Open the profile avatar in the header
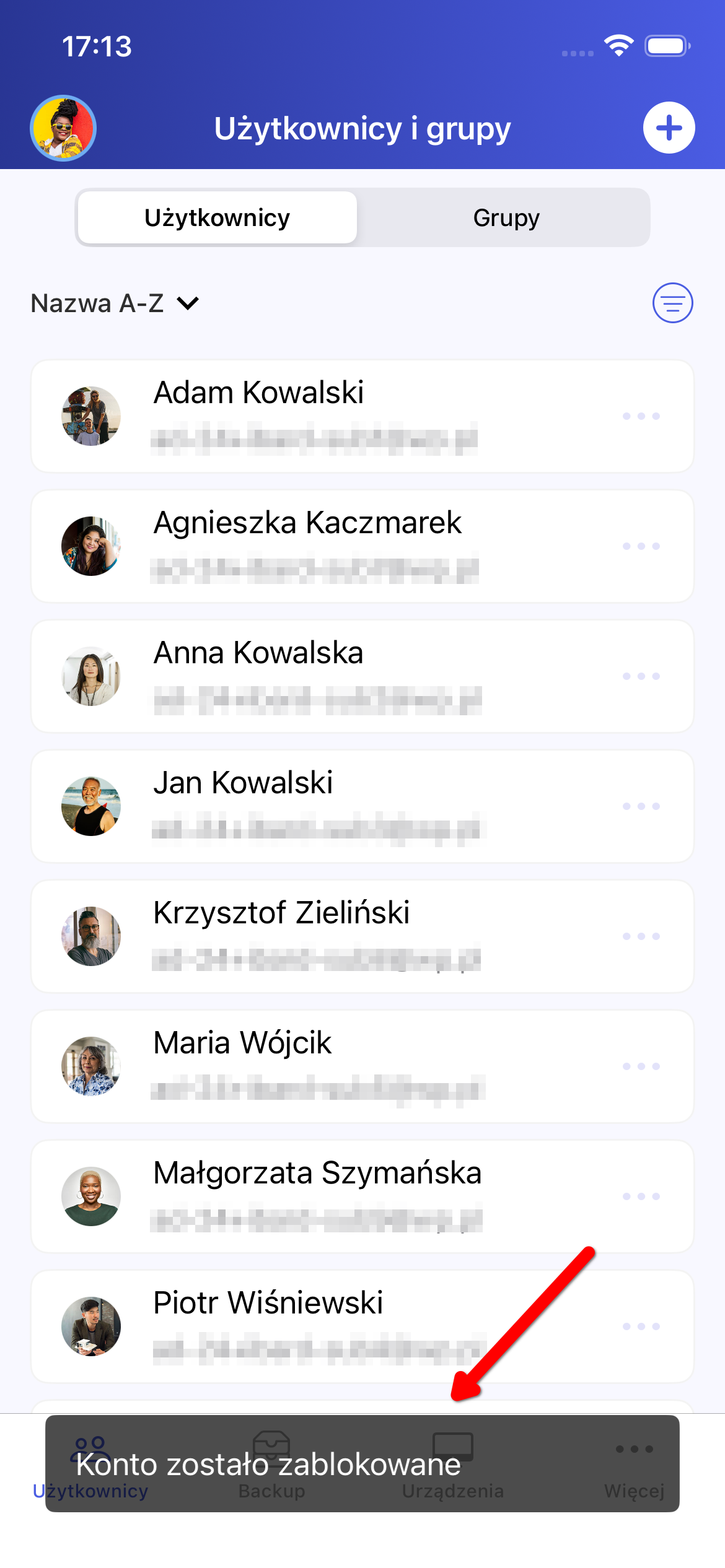The image size is (725, 1568). coord(63,128)
